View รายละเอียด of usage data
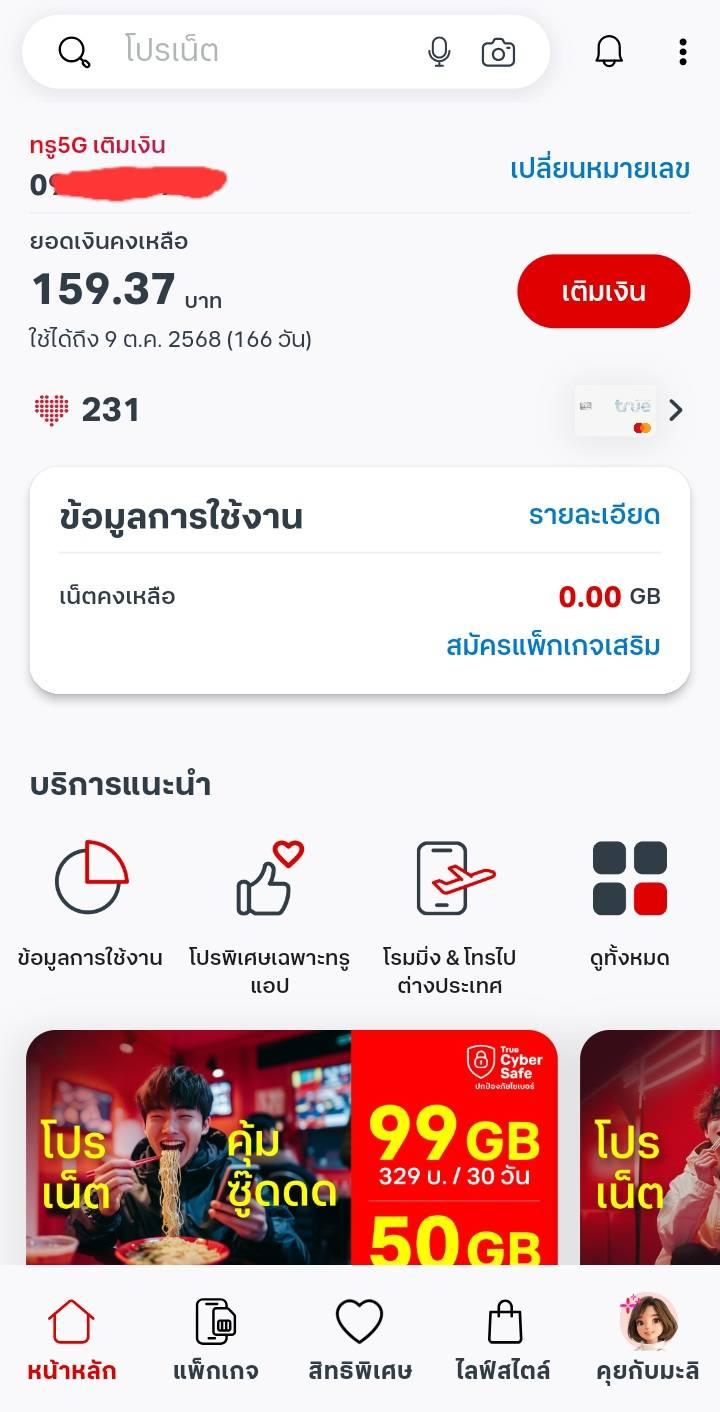Image resolution: width=720 pixels, height=1412 pixels. click(594, 515)
